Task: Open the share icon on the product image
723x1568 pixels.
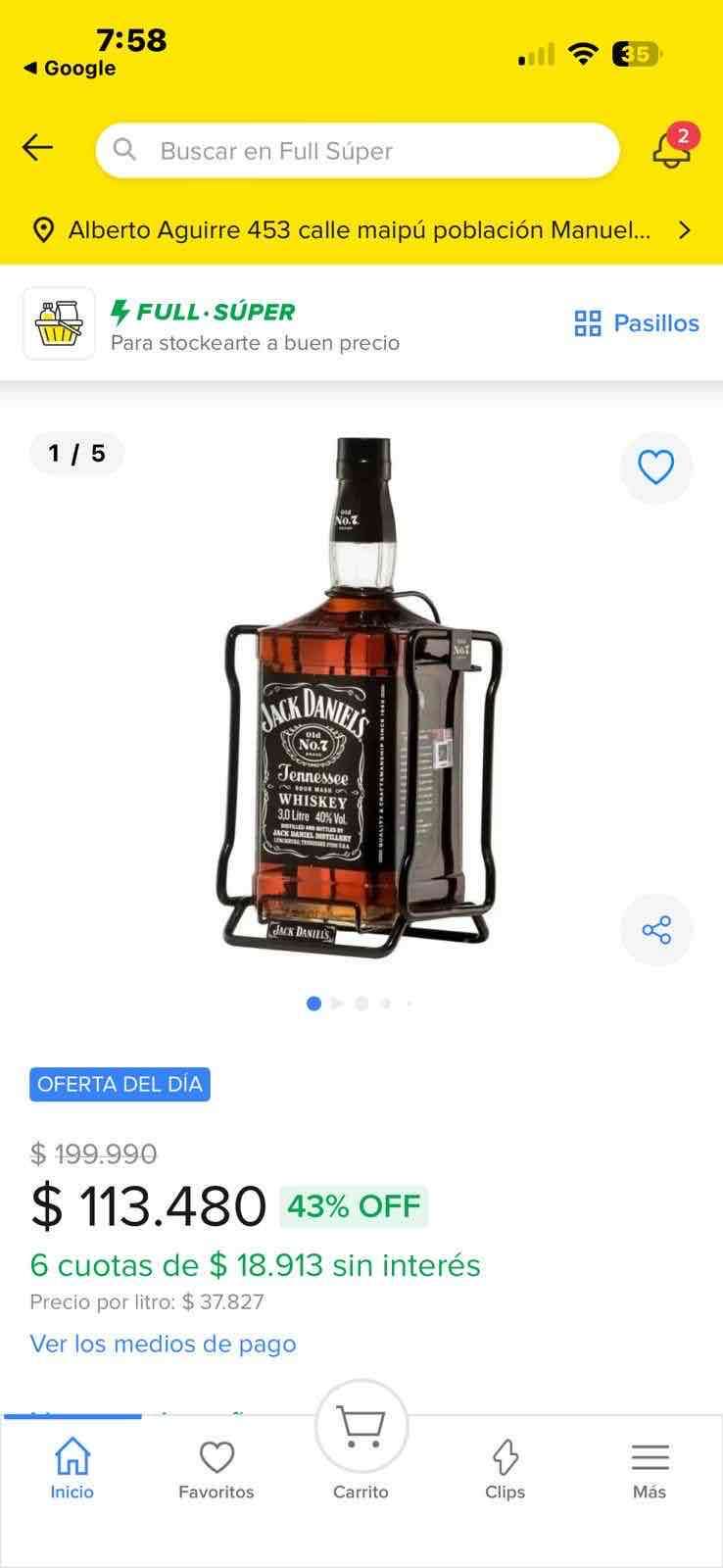Action: tap(656, 929)
